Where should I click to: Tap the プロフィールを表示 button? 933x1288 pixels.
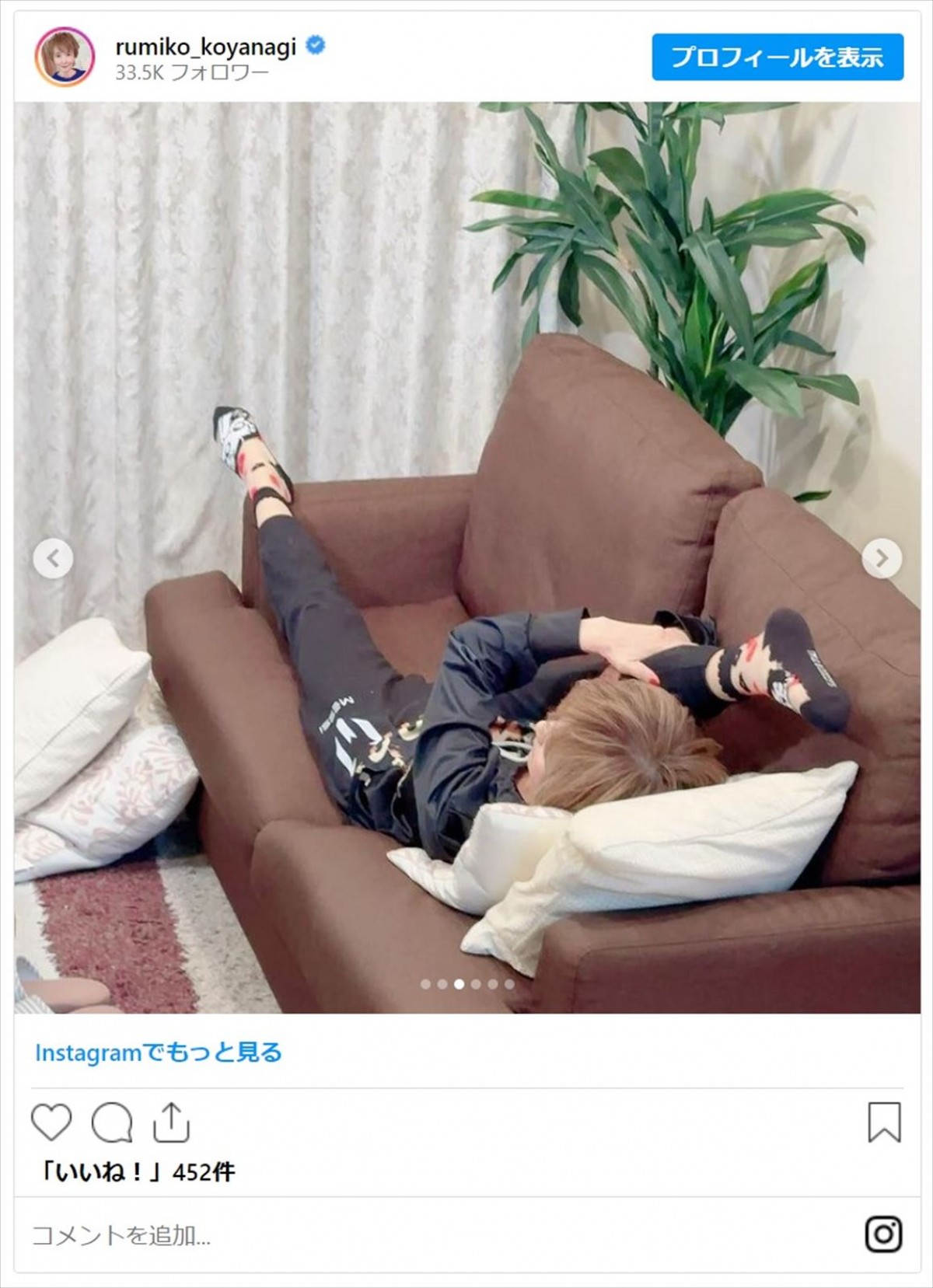tap(777, 58)
